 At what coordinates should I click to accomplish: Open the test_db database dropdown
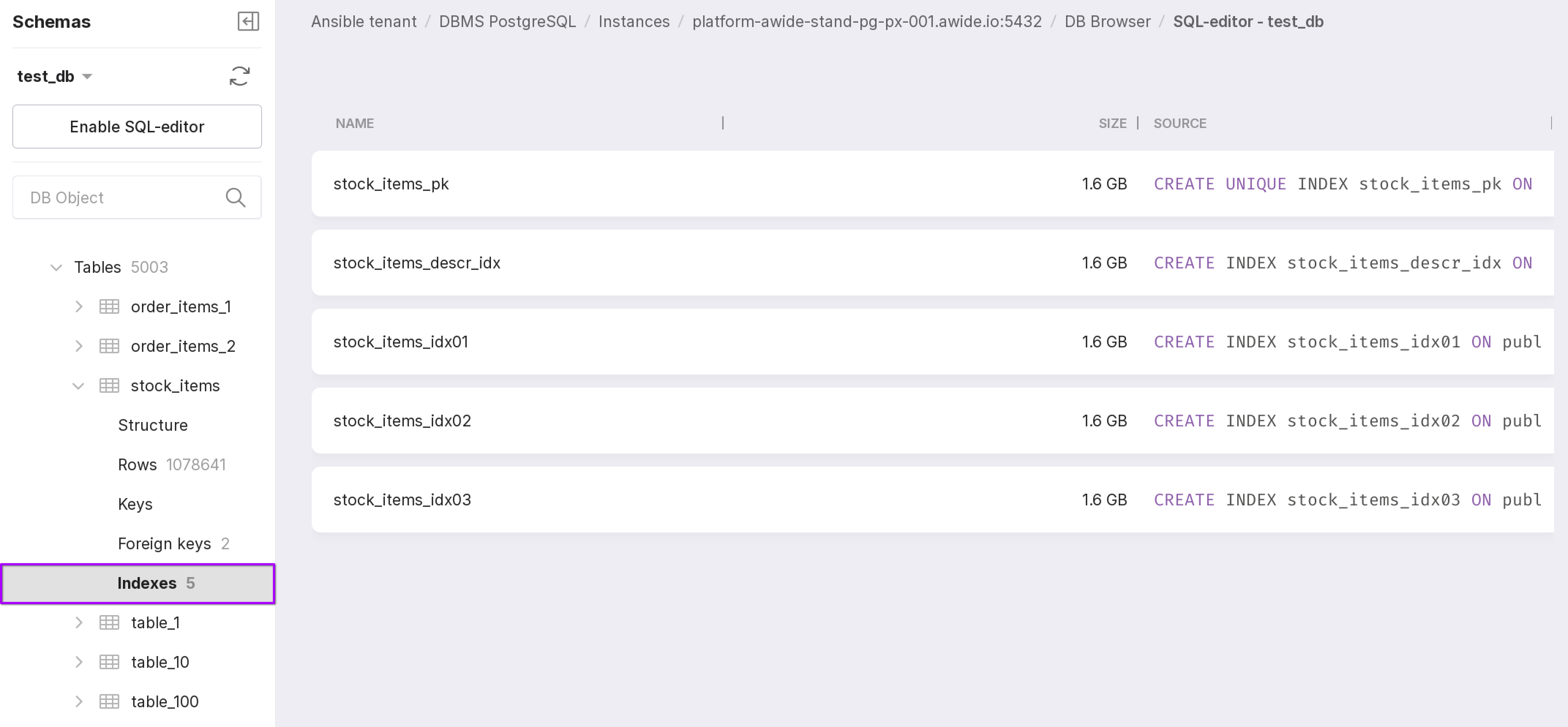tap(55, 77)
